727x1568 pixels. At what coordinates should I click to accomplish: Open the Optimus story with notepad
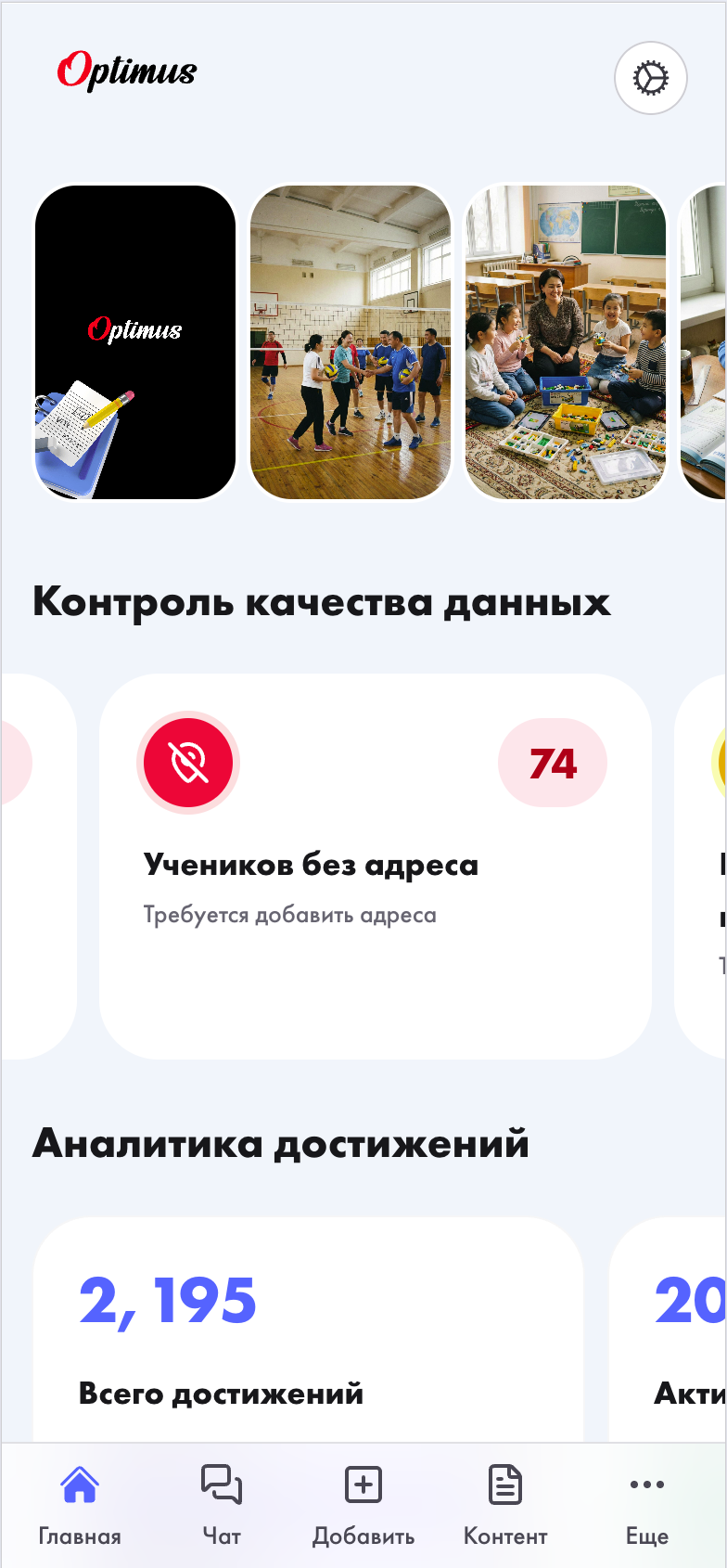point(135,342)
